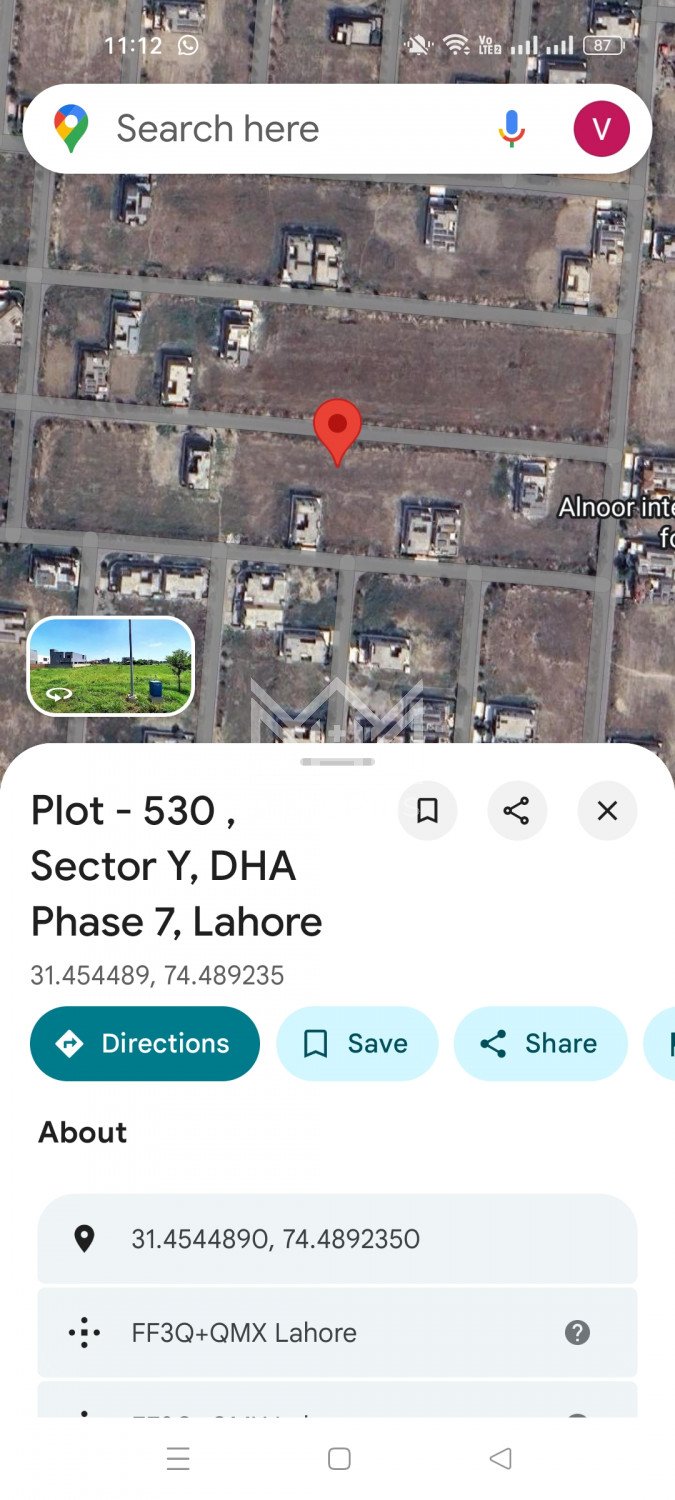Bookmark the place using the header icon
The height and width of the screenshot is (1500, 675).
pyautogui.click(x=427, y=811)
